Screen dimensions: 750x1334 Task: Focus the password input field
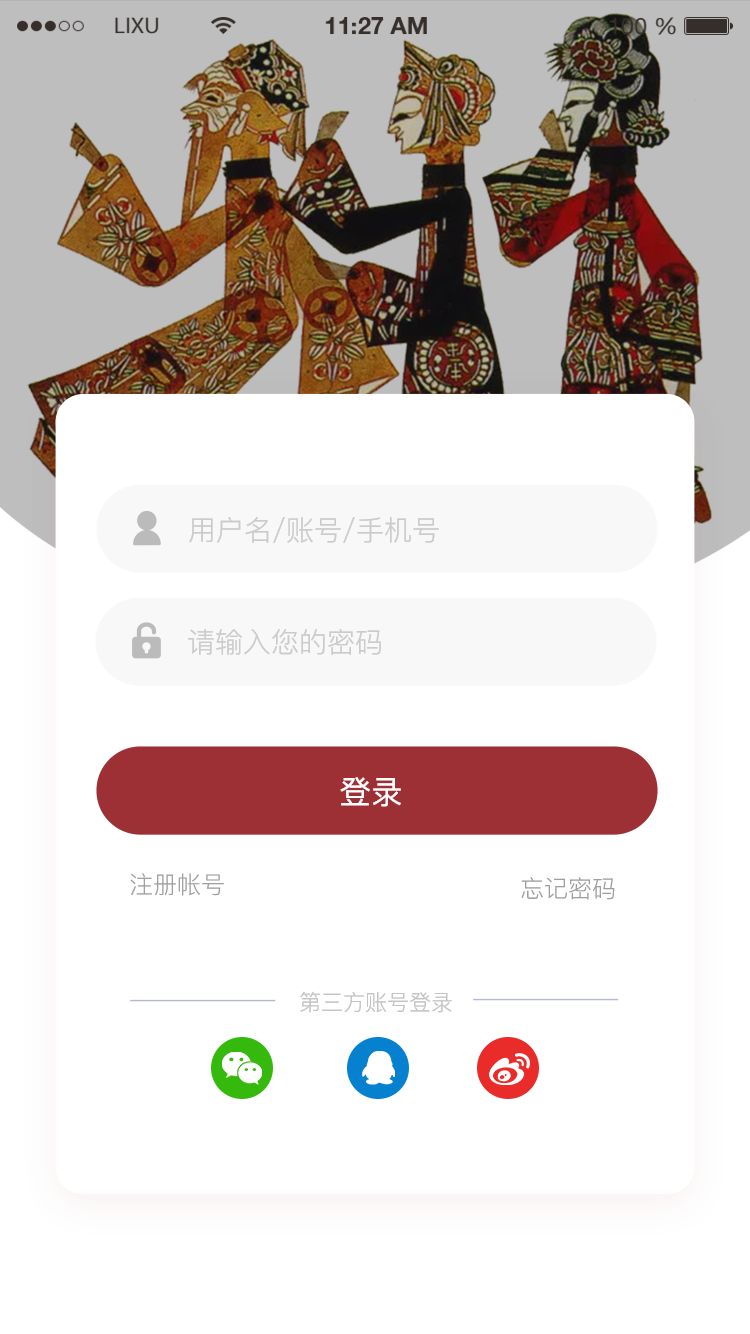[376, 642]
